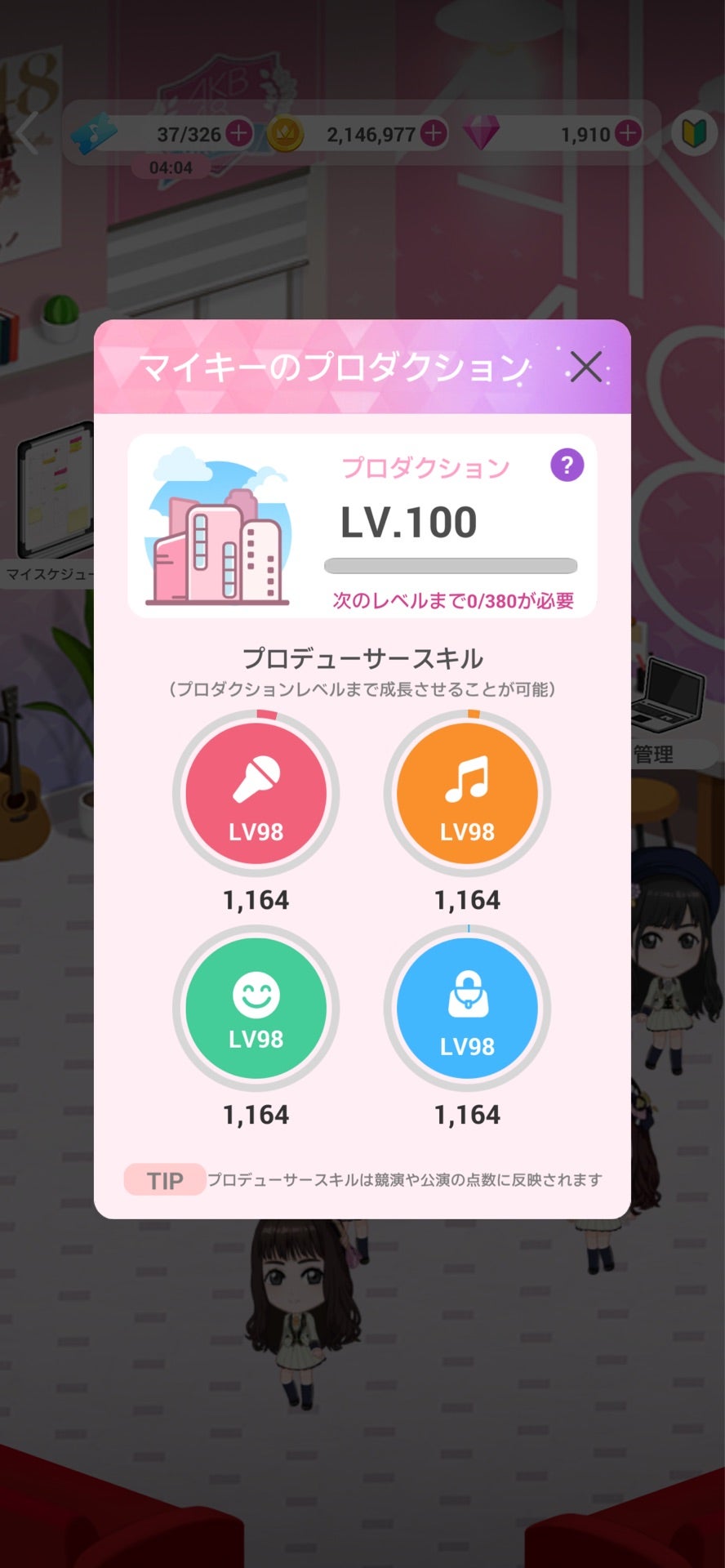The image size is (725, 1568).
Task: Select the orange music note skill LV98
Action: point(467,793)
